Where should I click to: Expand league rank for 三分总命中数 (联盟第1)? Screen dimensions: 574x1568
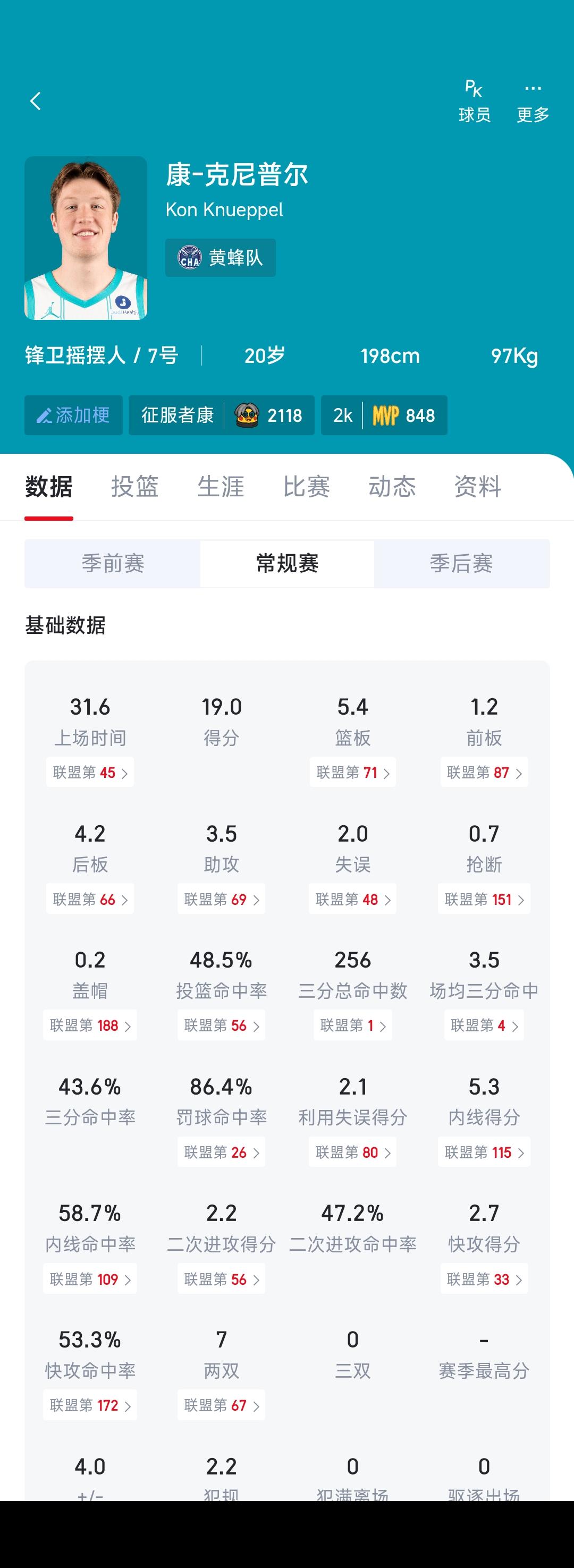353,1025
